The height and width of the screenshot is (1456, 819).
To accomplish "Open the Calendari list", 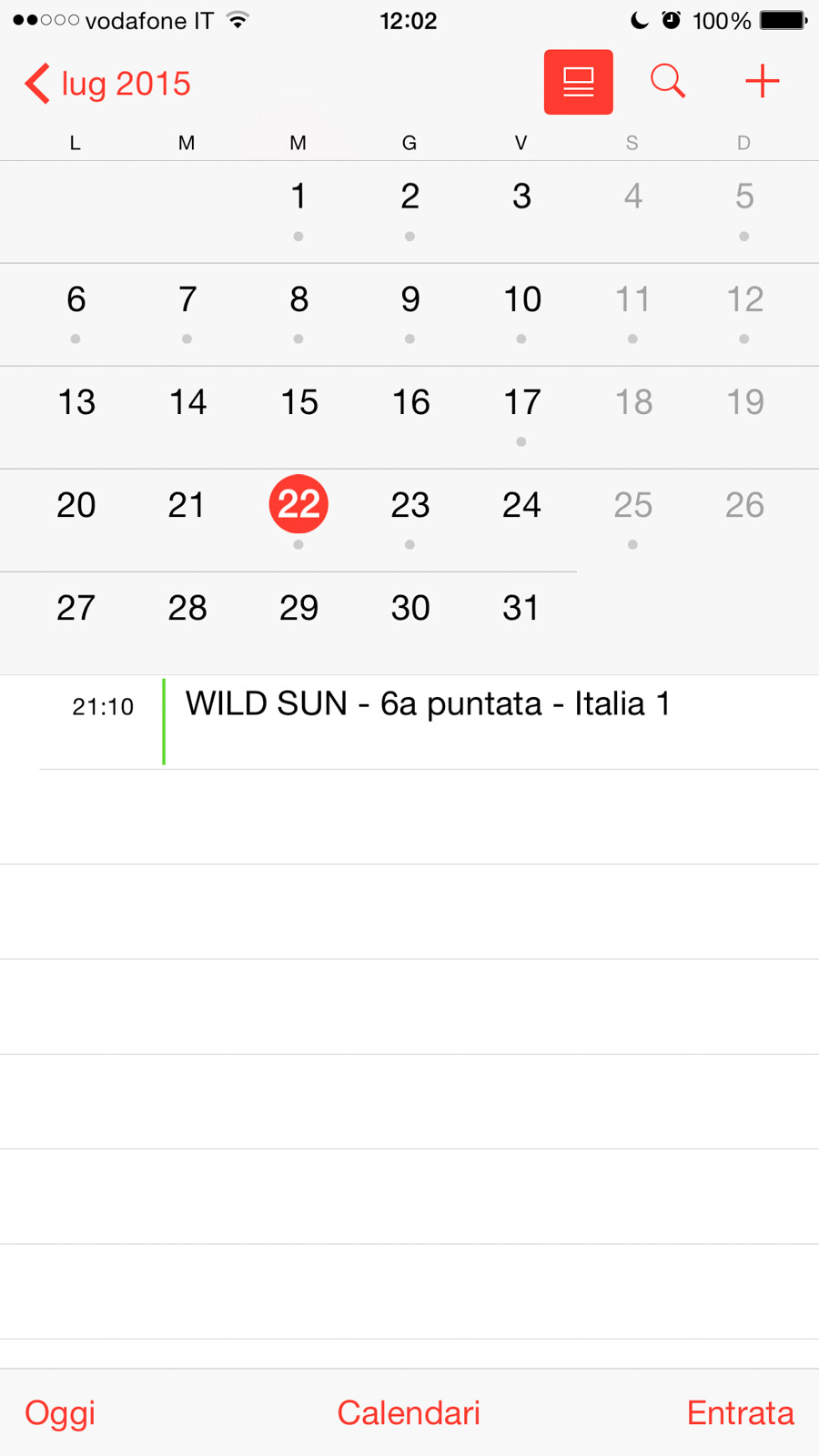I will [x=409, y=1412].
